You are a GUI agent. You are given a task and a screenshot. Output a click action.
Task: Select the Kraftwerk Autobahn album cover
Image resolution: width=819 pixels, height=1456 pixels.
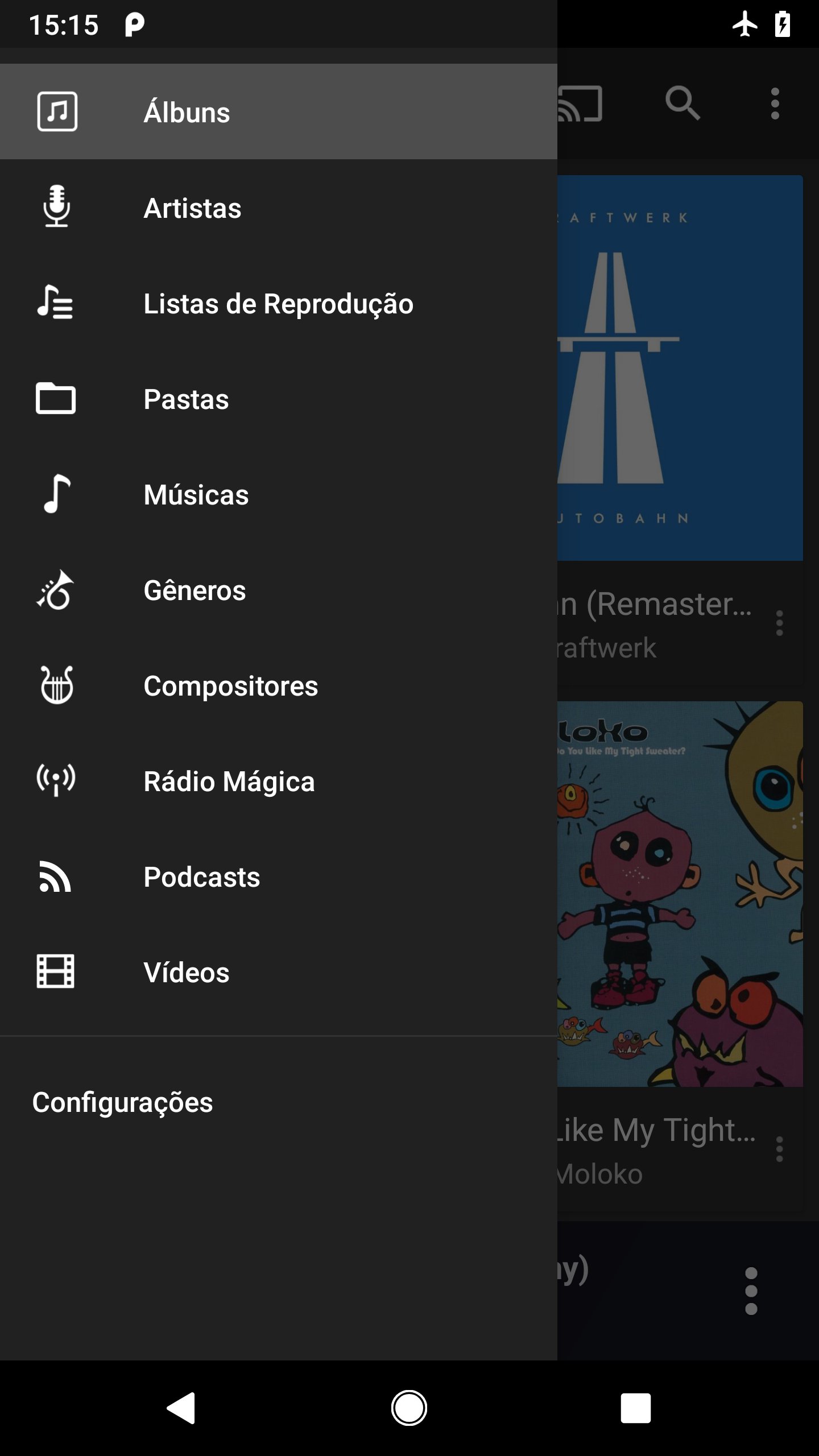pos(680,368)
